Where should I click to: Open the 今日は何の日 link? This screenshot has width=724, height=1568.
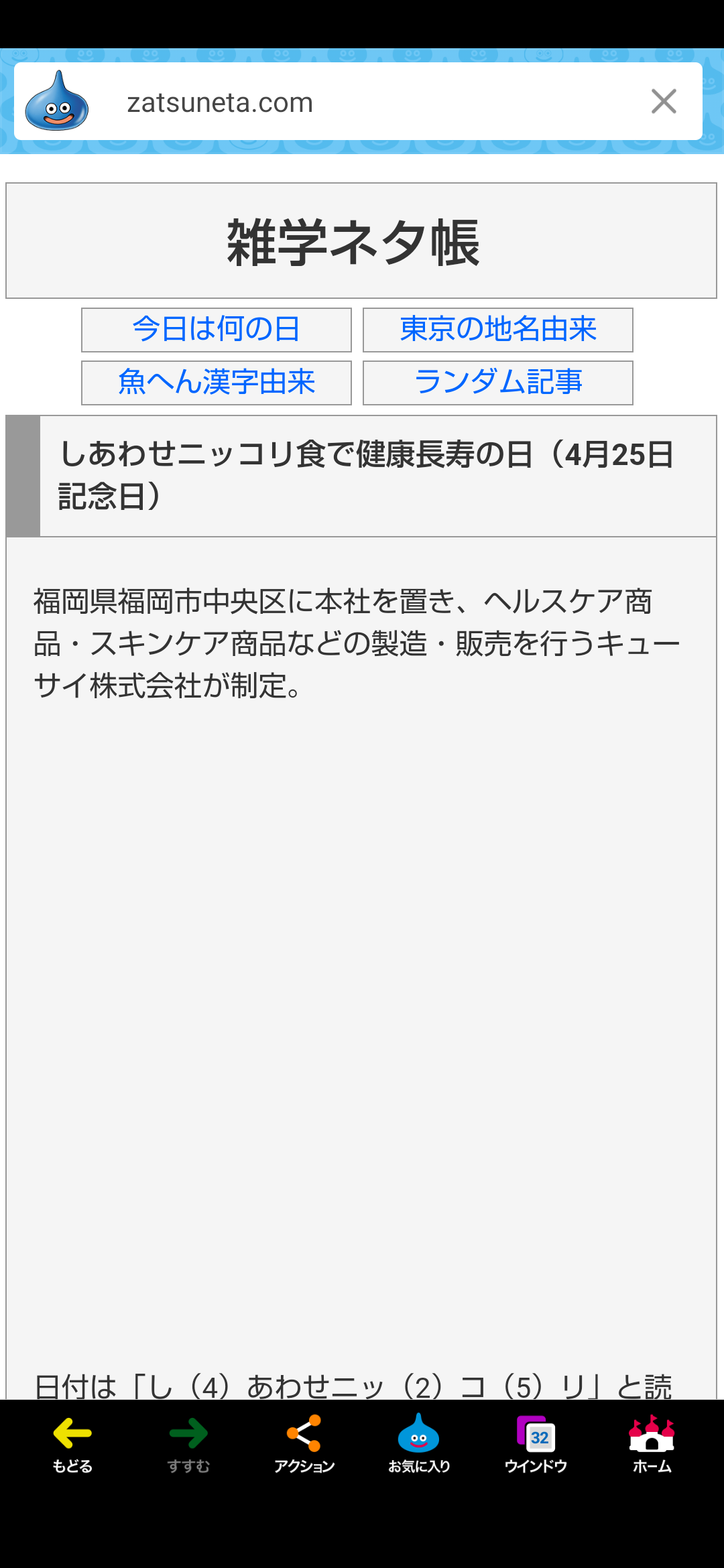217,330
